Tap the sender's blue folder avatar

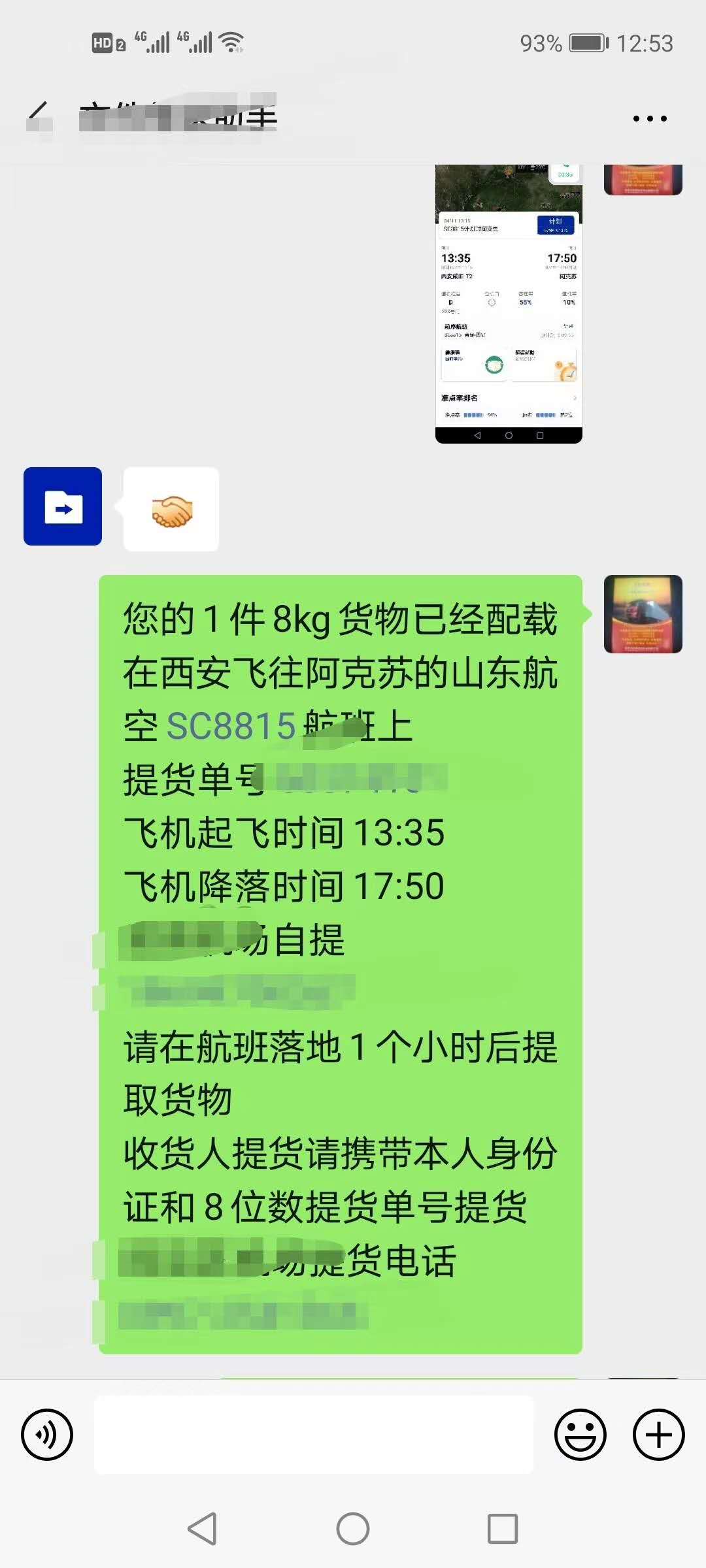pos(63,506)
